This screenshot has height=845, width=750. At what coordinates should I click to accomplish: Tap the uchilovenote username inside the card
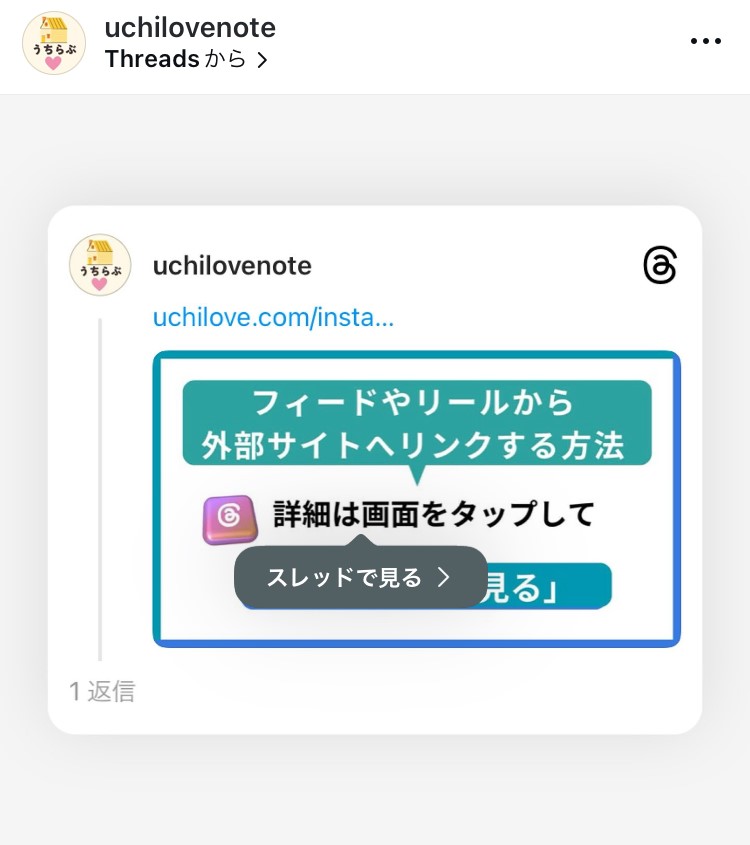(x=232, y=266)
